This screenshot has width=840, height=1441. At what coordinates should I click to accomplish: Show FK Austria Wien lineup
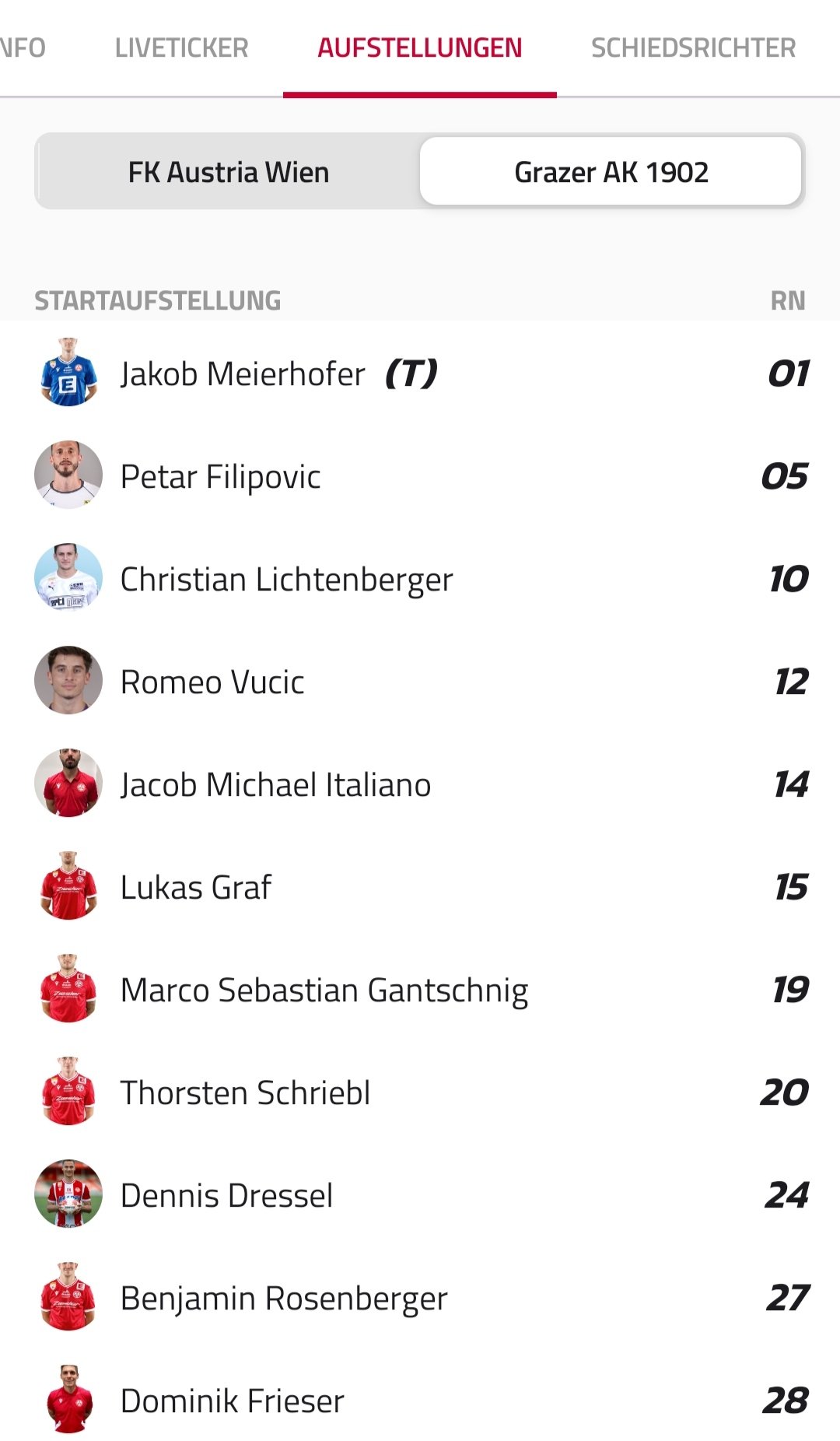click(229, 172)
